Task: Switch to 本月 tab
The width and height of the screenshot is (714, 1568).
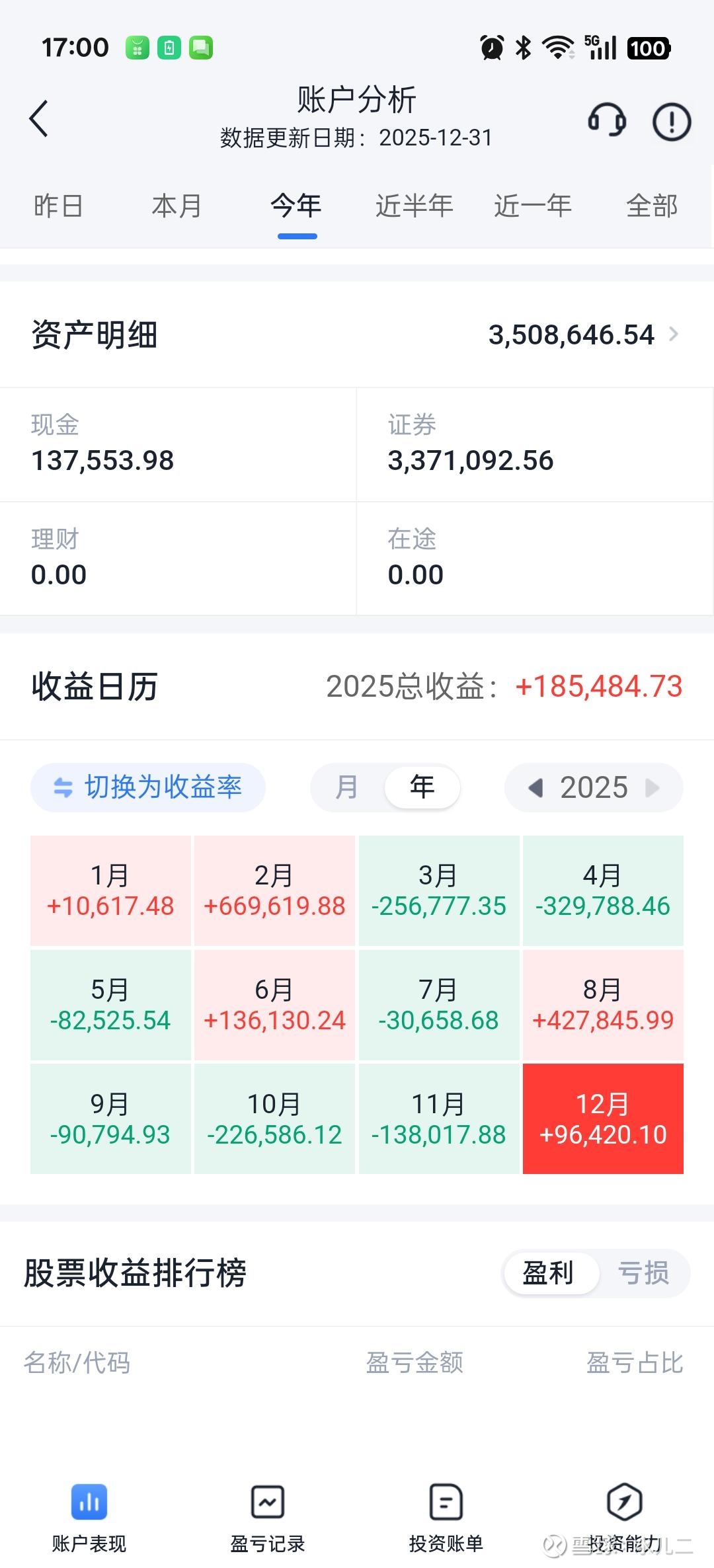Action: (177, 206)
